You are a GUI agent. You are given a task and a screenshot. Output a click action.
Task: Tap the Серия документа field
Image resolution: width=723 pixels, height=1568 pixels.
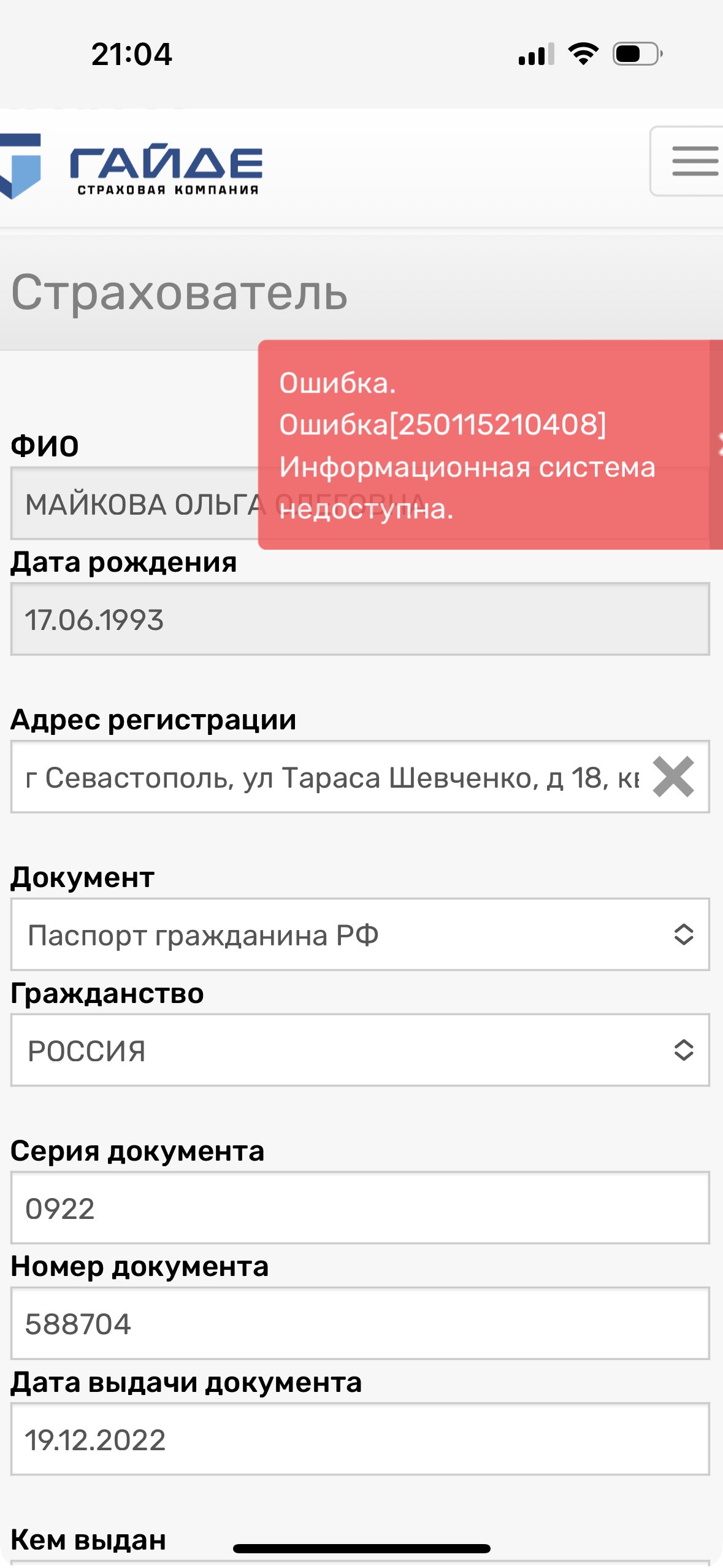[360, 1208]
